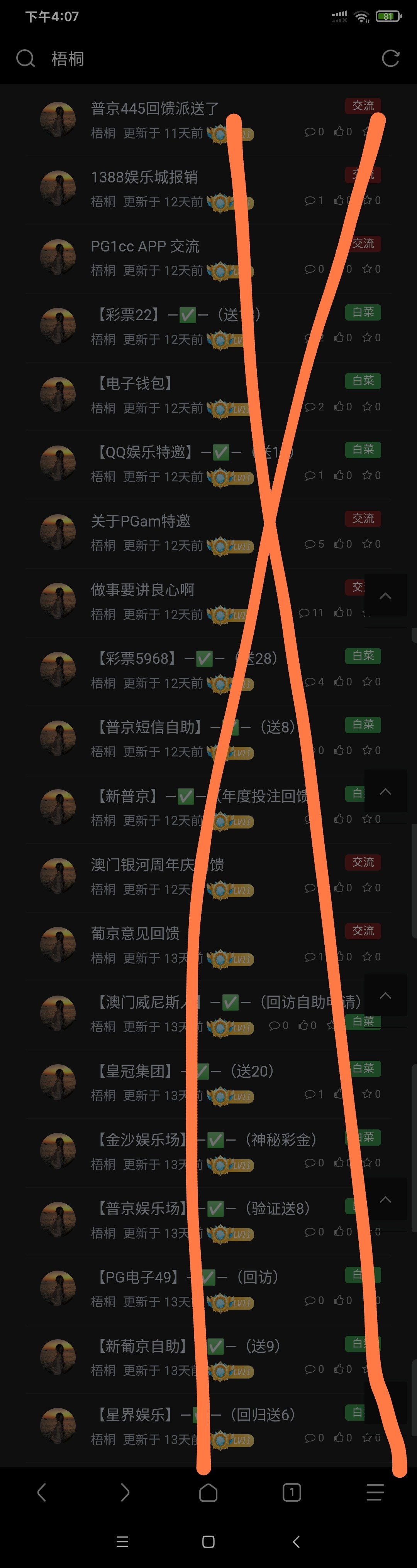
Task: Open the browser tabs switcher
Action: [x=292, y=1492]
